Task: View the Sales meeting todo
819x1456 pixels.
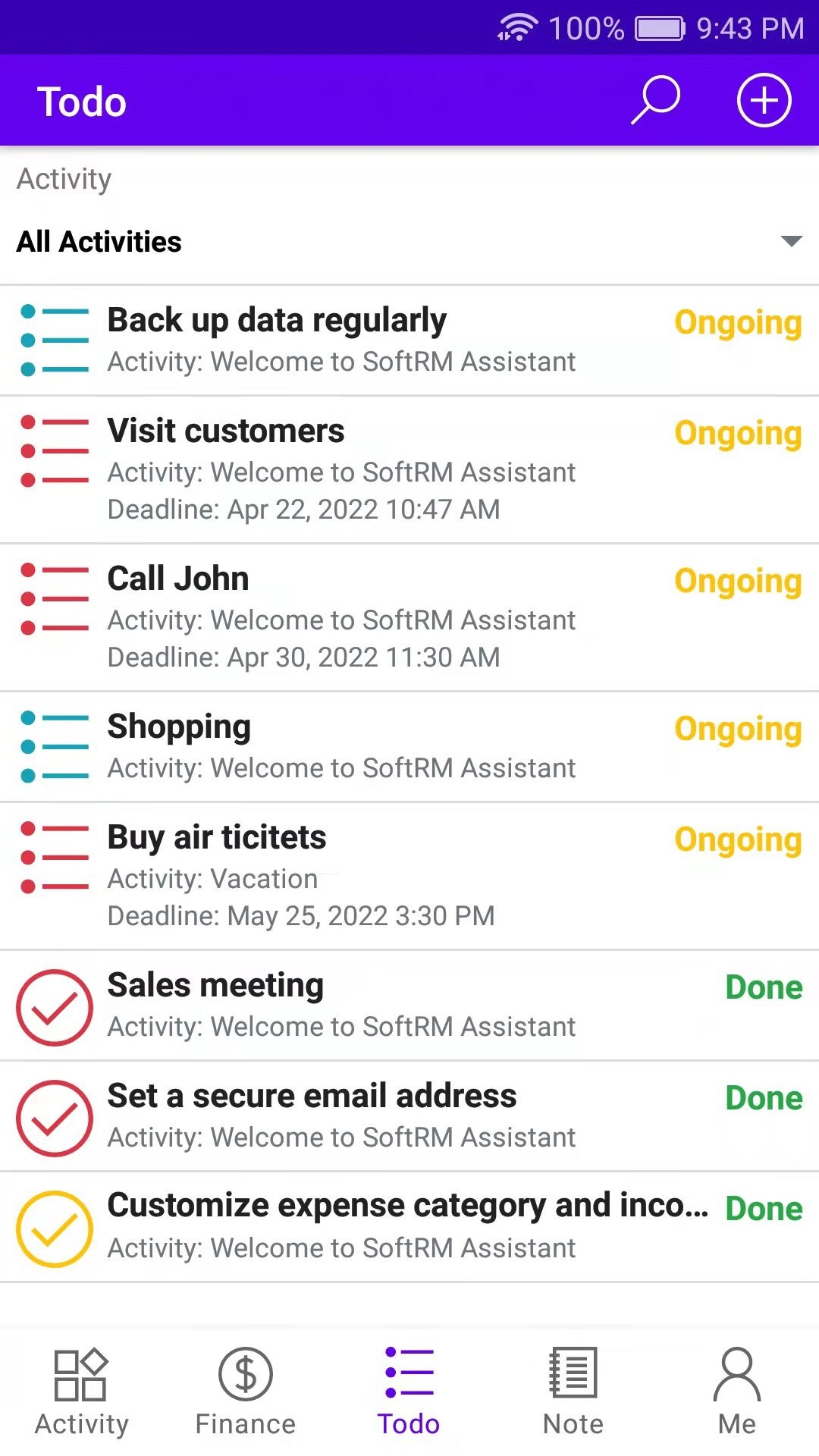Action: [341, 1005]
